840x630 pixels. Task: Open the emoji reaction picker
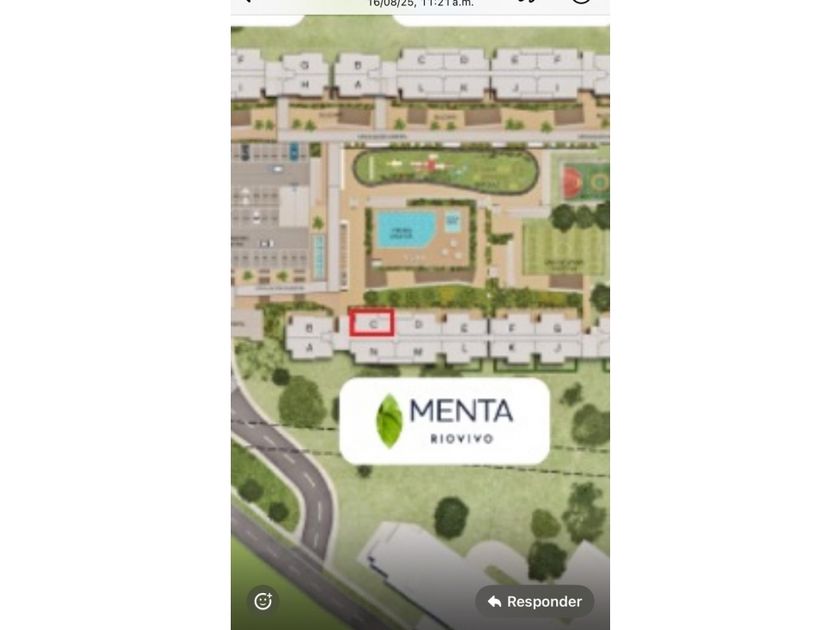pyautogui.click(x=263, y=601)
